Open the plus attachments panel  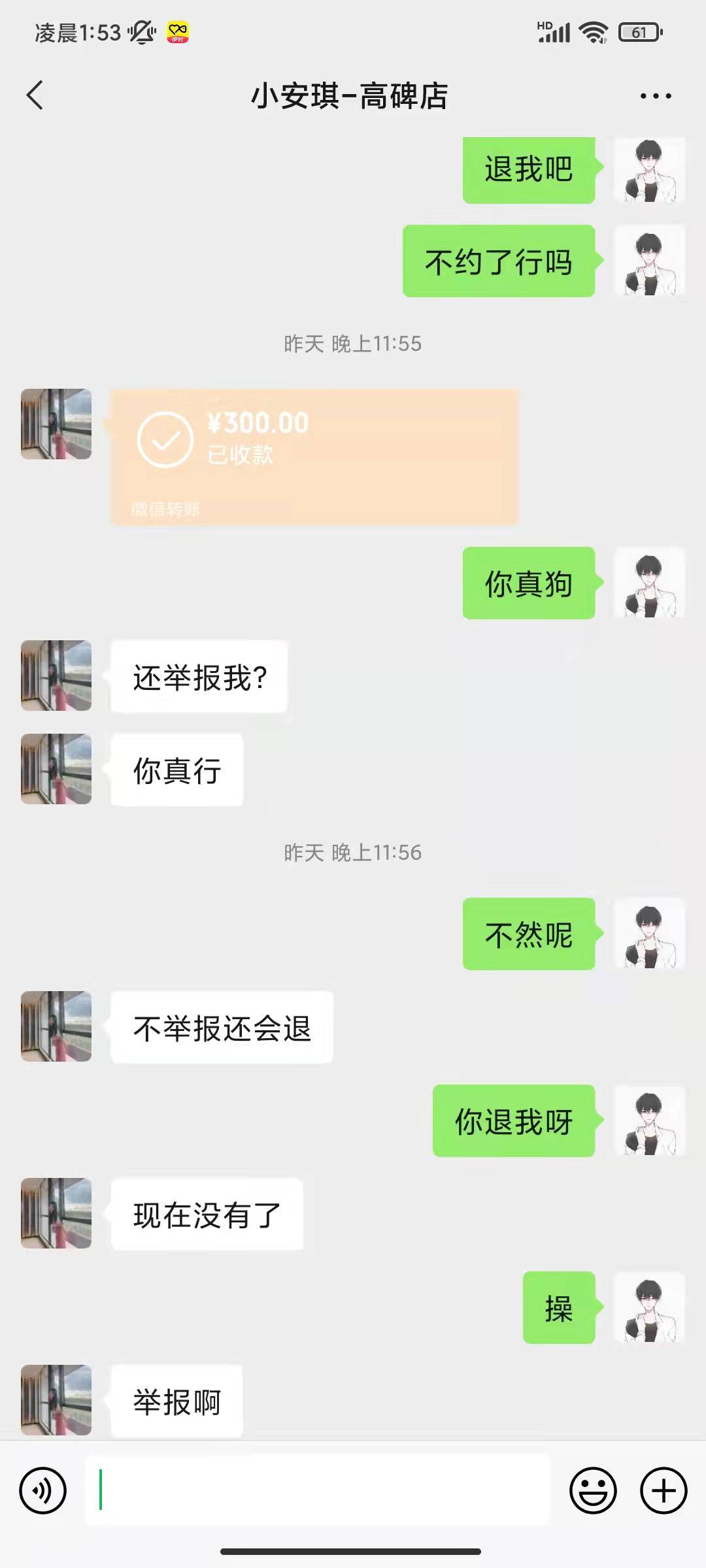664,1490
